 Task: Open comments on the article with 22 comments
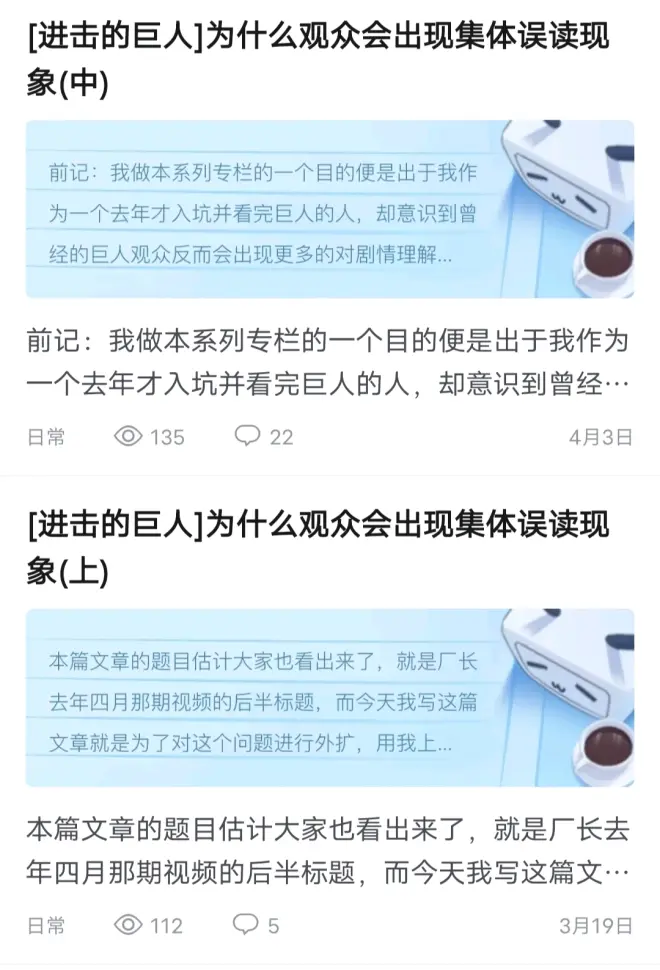[x=263, y=436]
